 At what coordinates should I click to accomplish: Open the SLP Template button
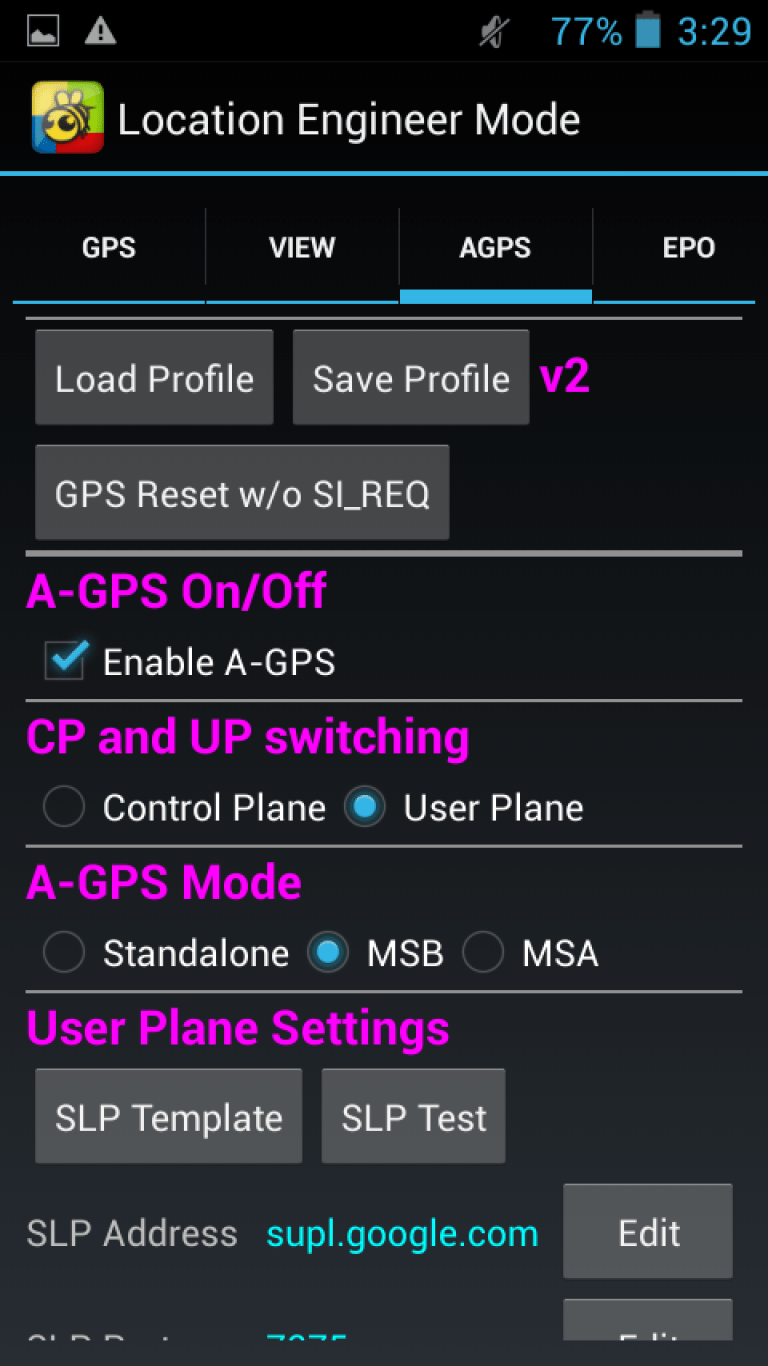169,1117
